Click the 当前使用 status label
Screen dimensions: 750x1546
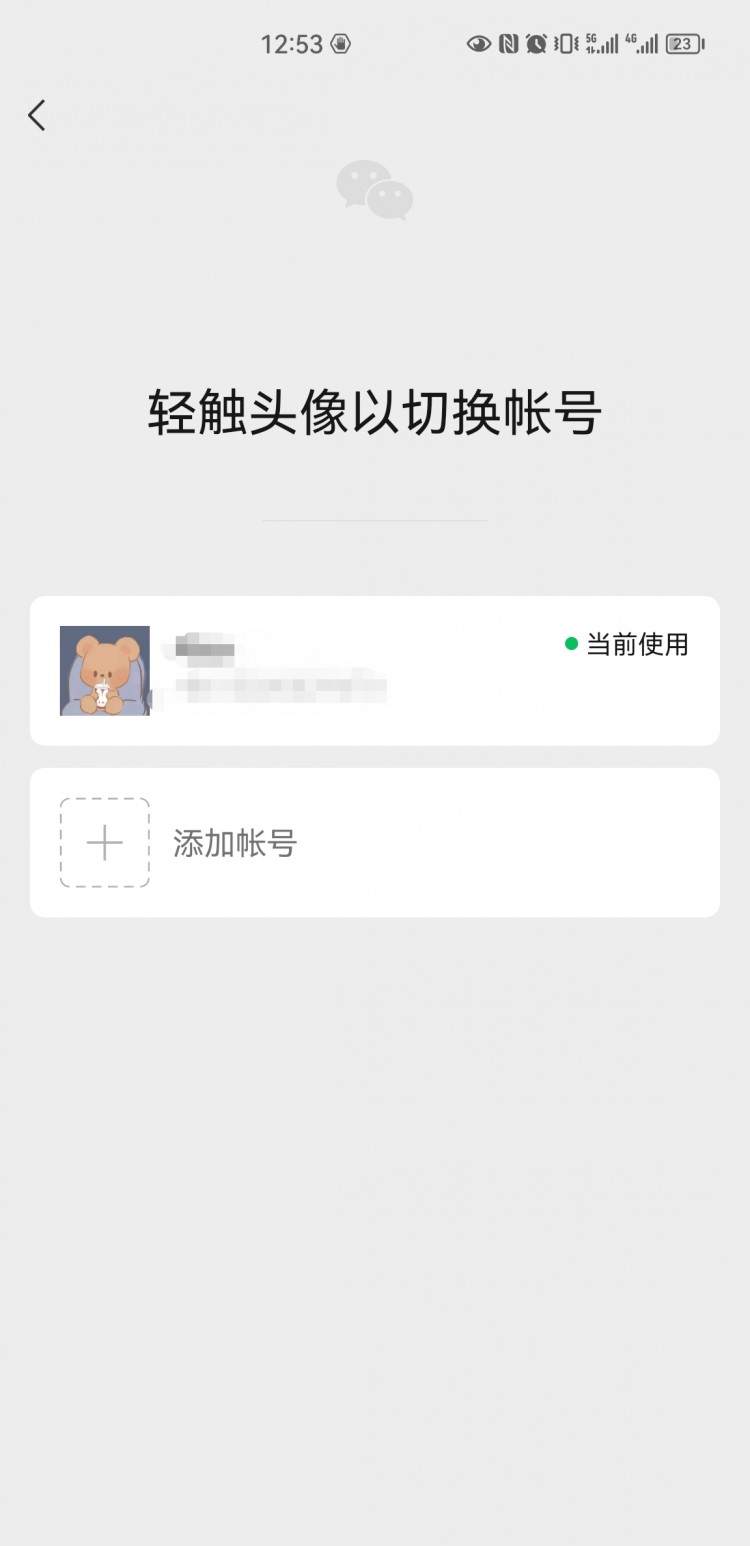[637, 646]
